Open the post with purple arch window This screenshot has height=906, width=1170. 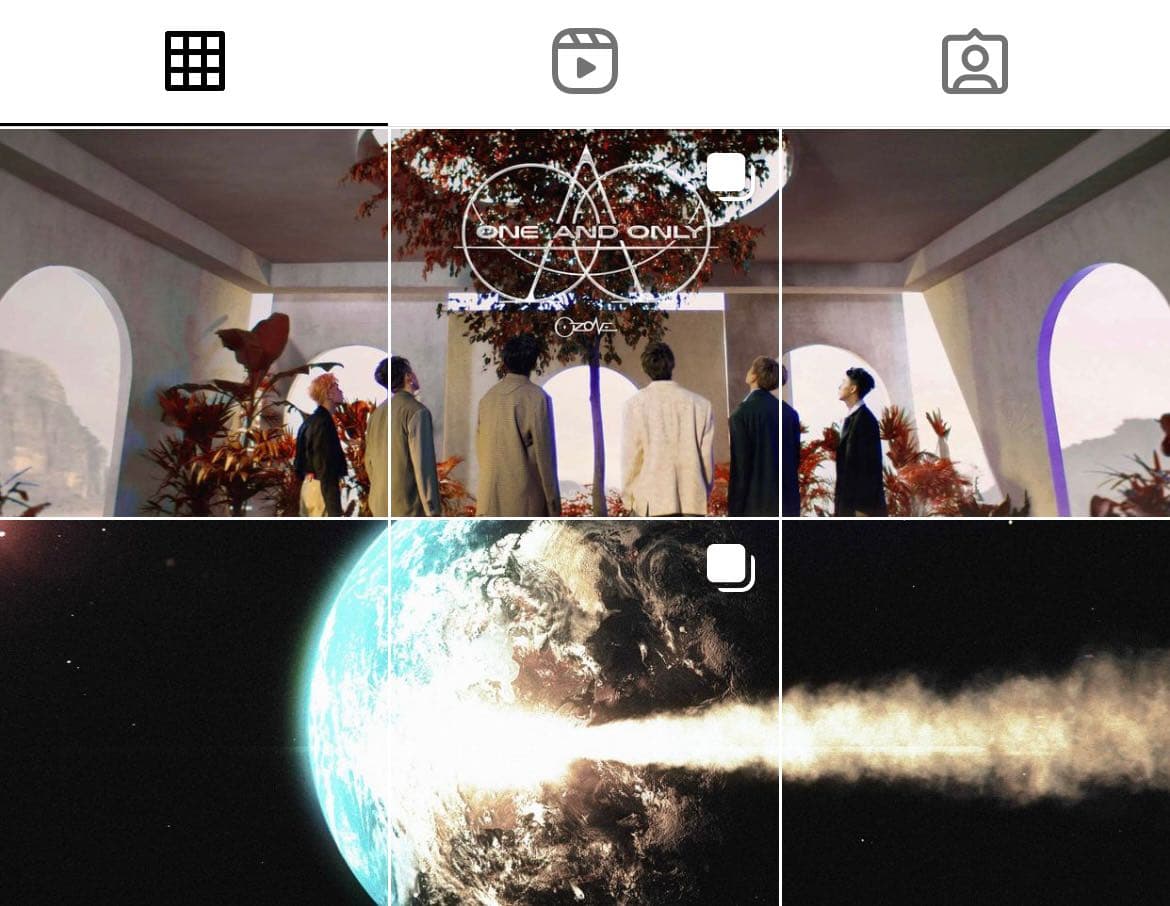pos(975,322)
